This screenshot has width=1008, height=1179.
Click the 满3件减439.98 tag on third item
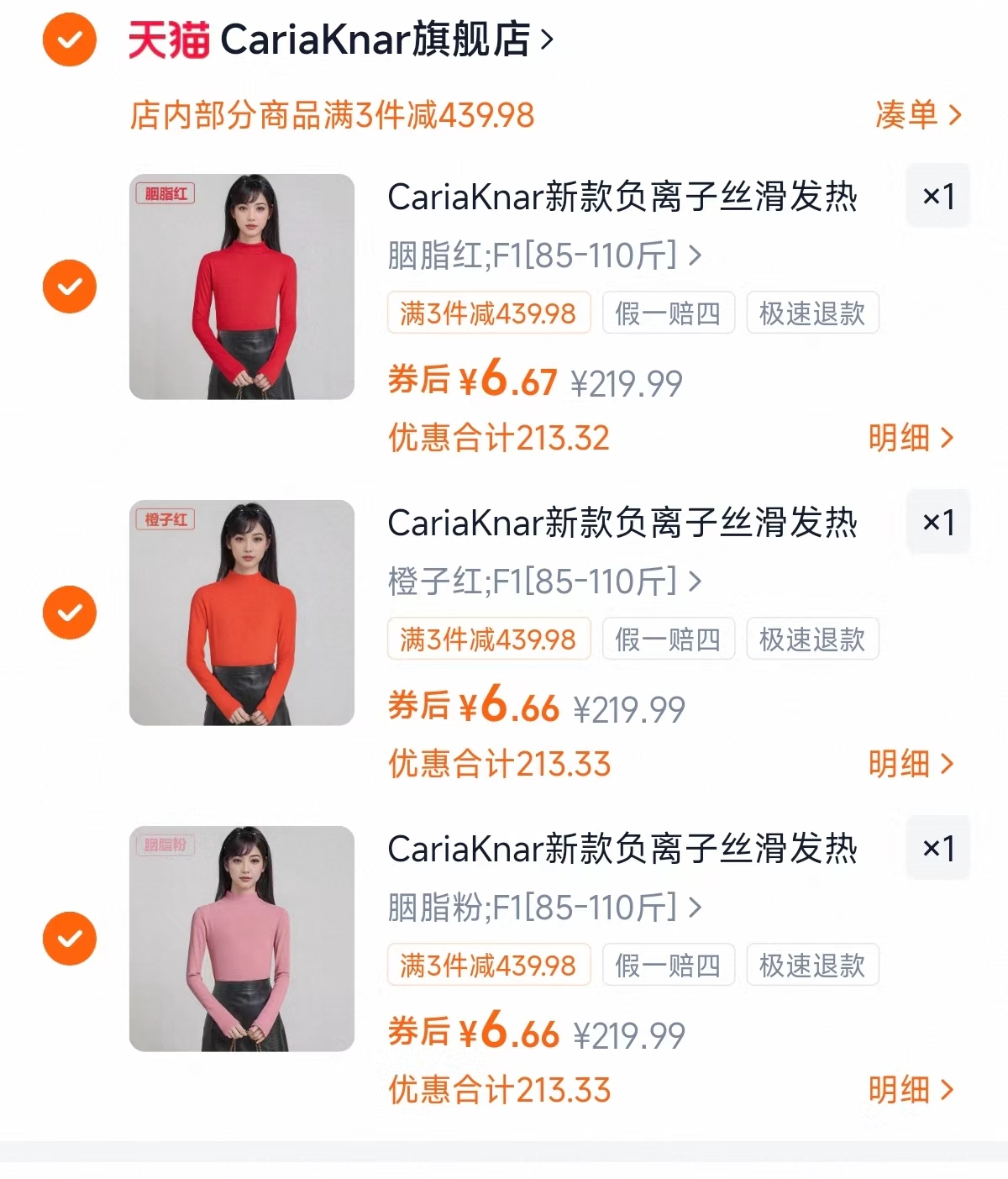[x=489, y=965]
